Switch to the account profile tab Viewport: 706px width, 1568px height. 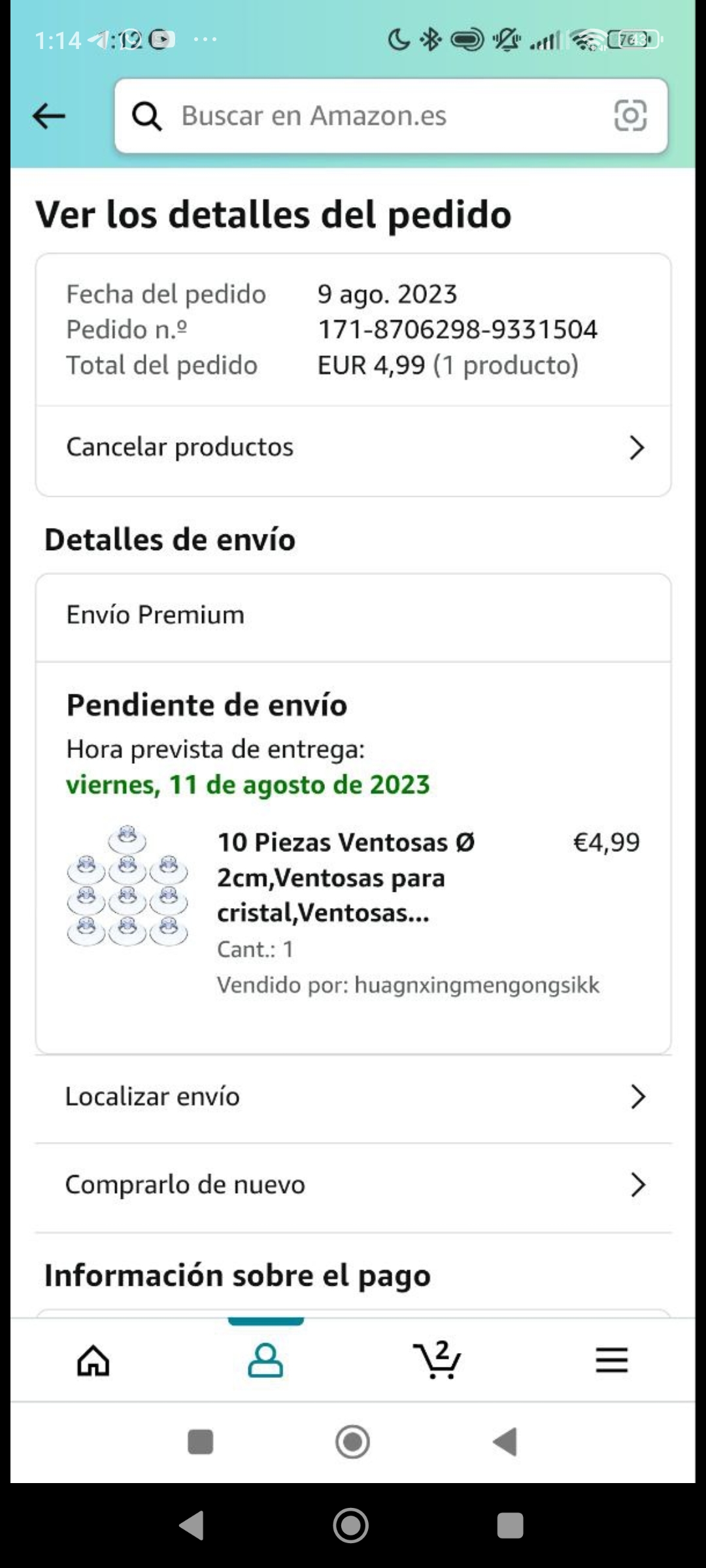click(265, 1361)
